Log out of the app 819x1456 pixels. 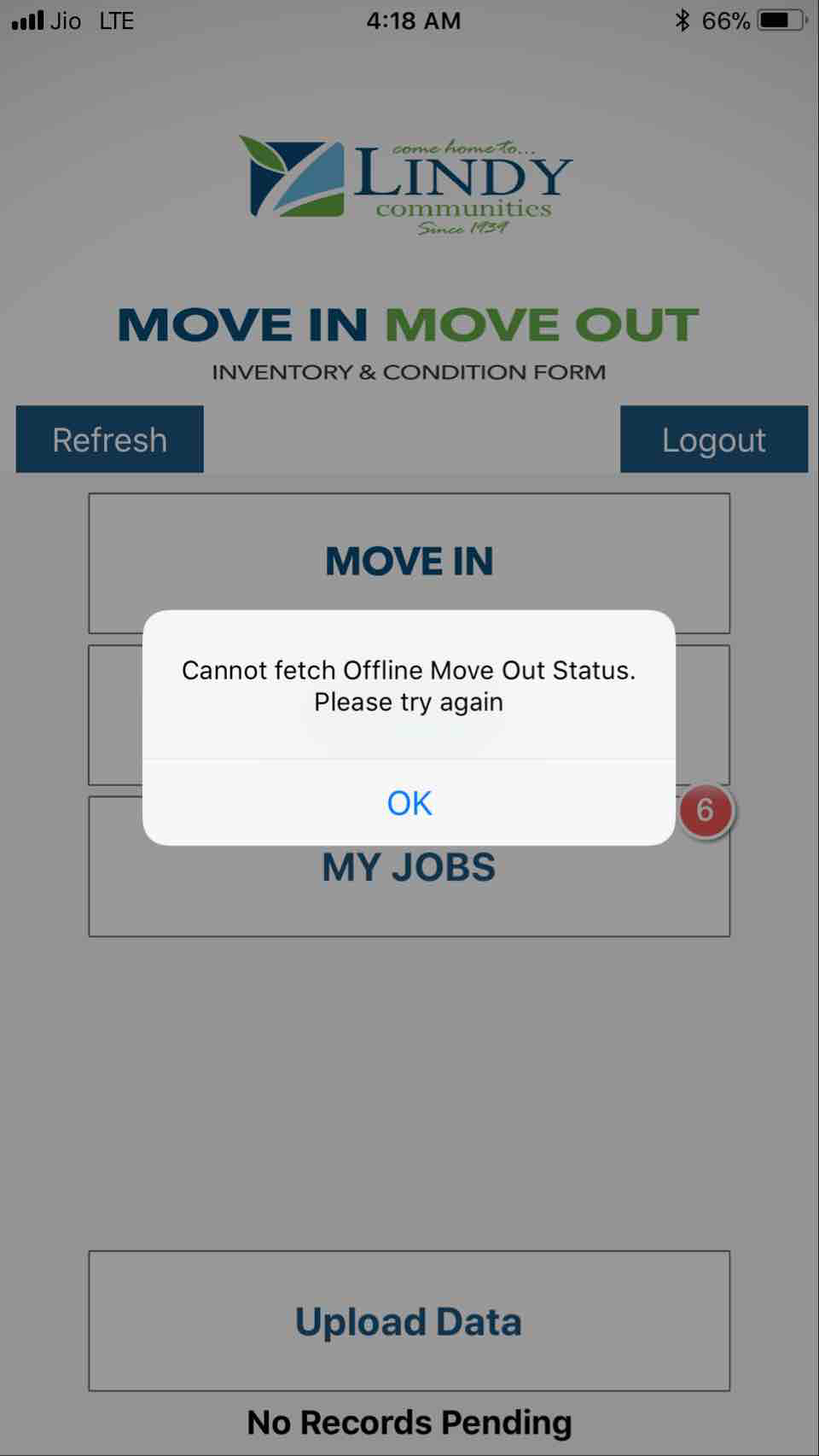click(x=713, y=440)
